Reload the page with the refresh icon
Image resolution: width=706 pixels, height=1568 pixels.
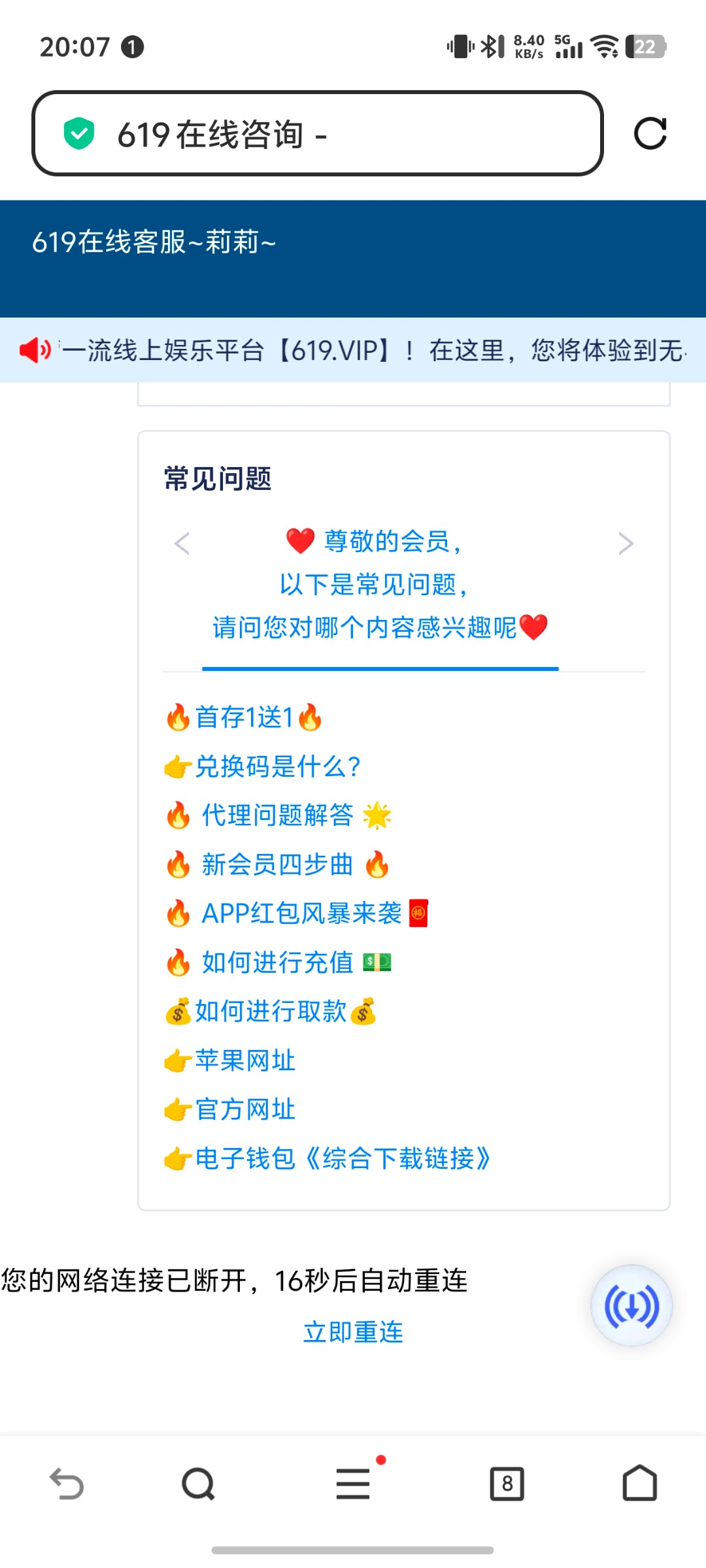tap(650, 134)
